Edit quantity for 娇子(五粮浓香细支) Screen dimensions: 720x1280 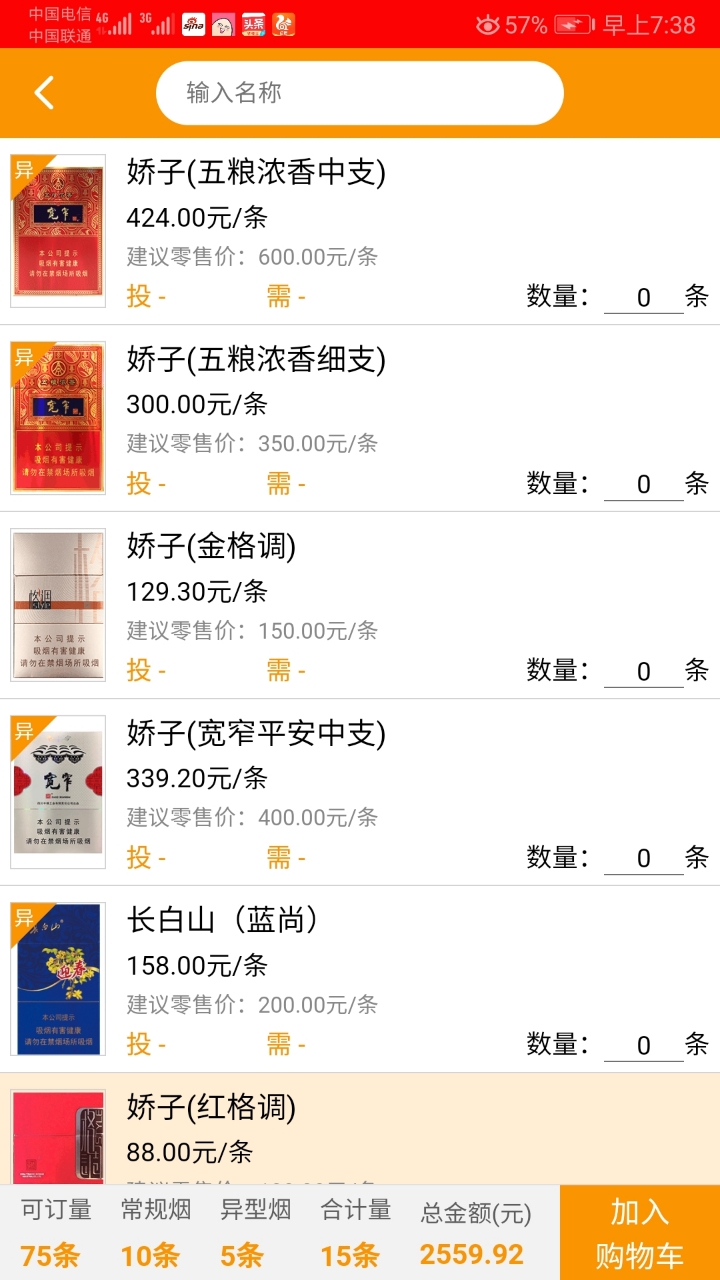tap(643, 484)
